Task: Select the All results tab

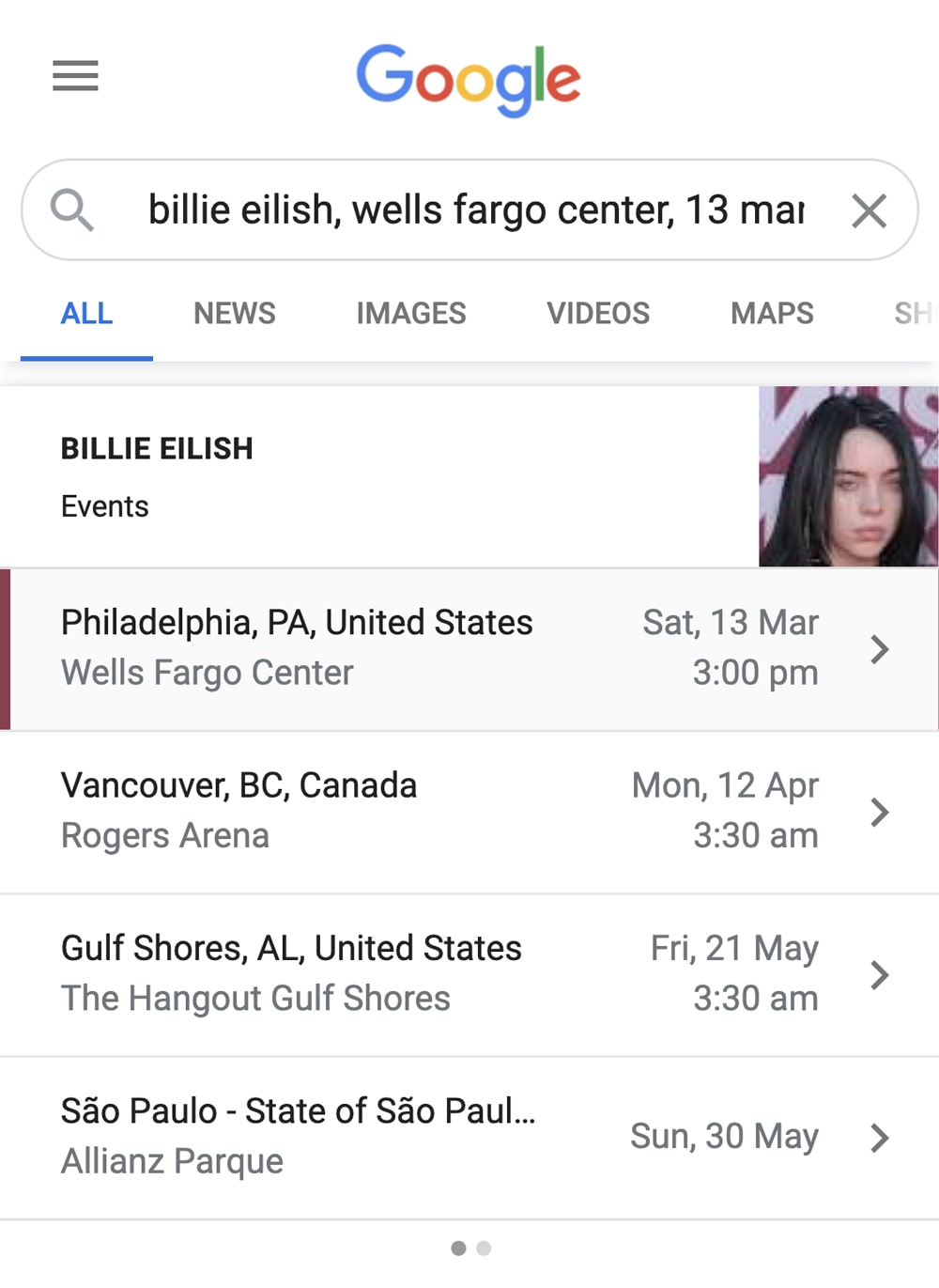Action: pos(86,313)
